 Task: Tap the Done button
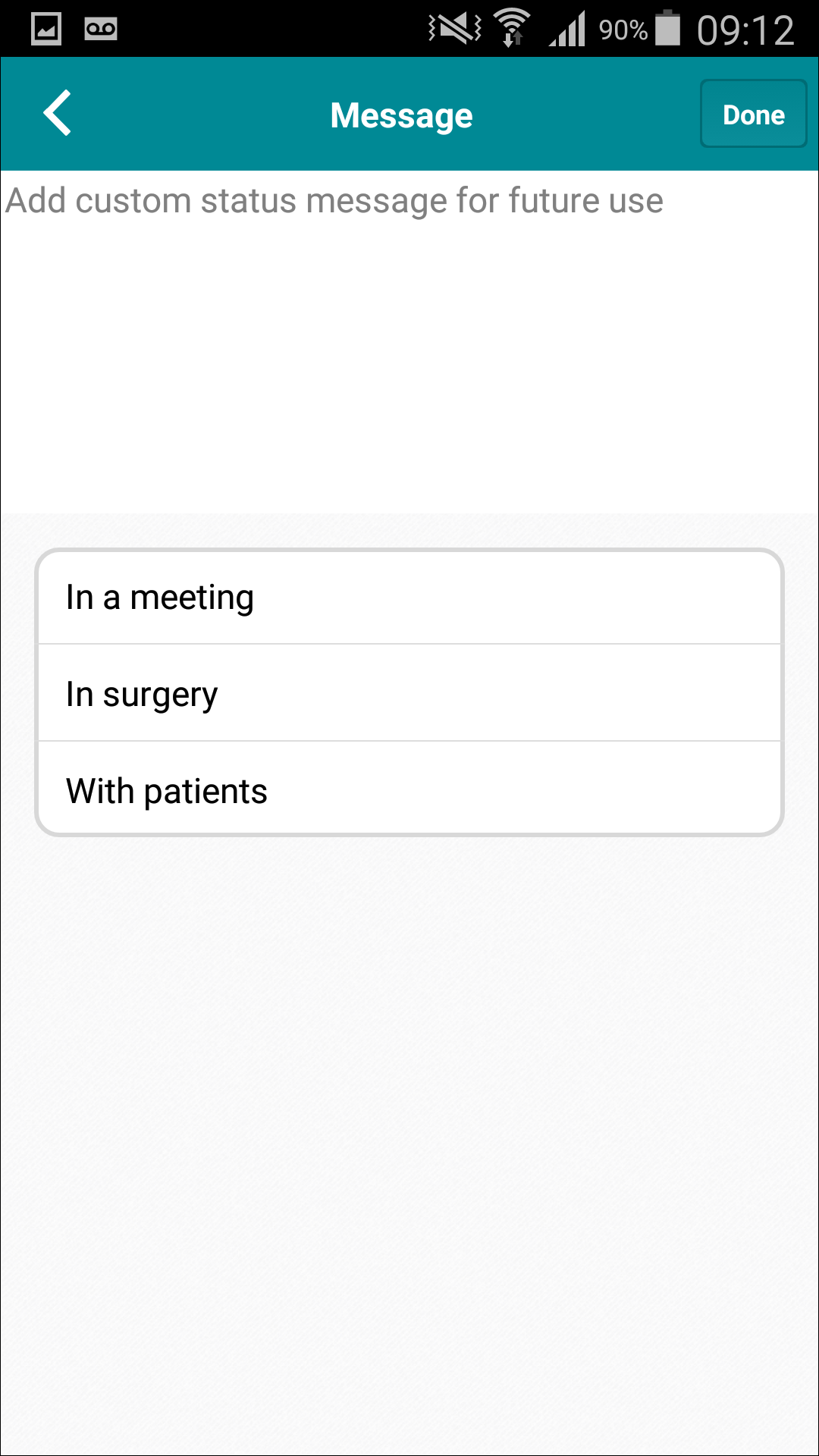pos(753,114)
